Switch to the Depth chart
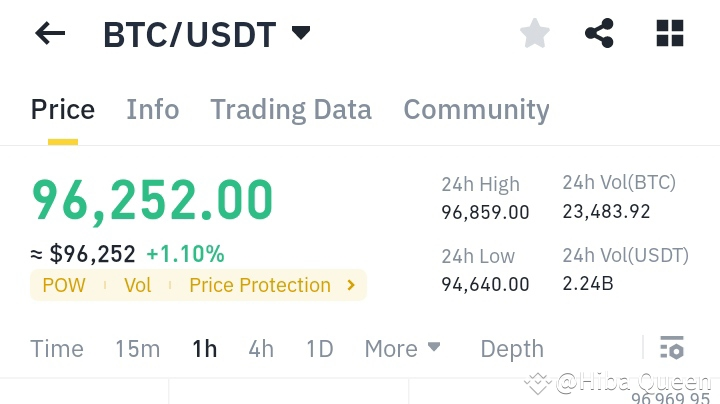This screenshot has width=720, height=404. (512, 349)
